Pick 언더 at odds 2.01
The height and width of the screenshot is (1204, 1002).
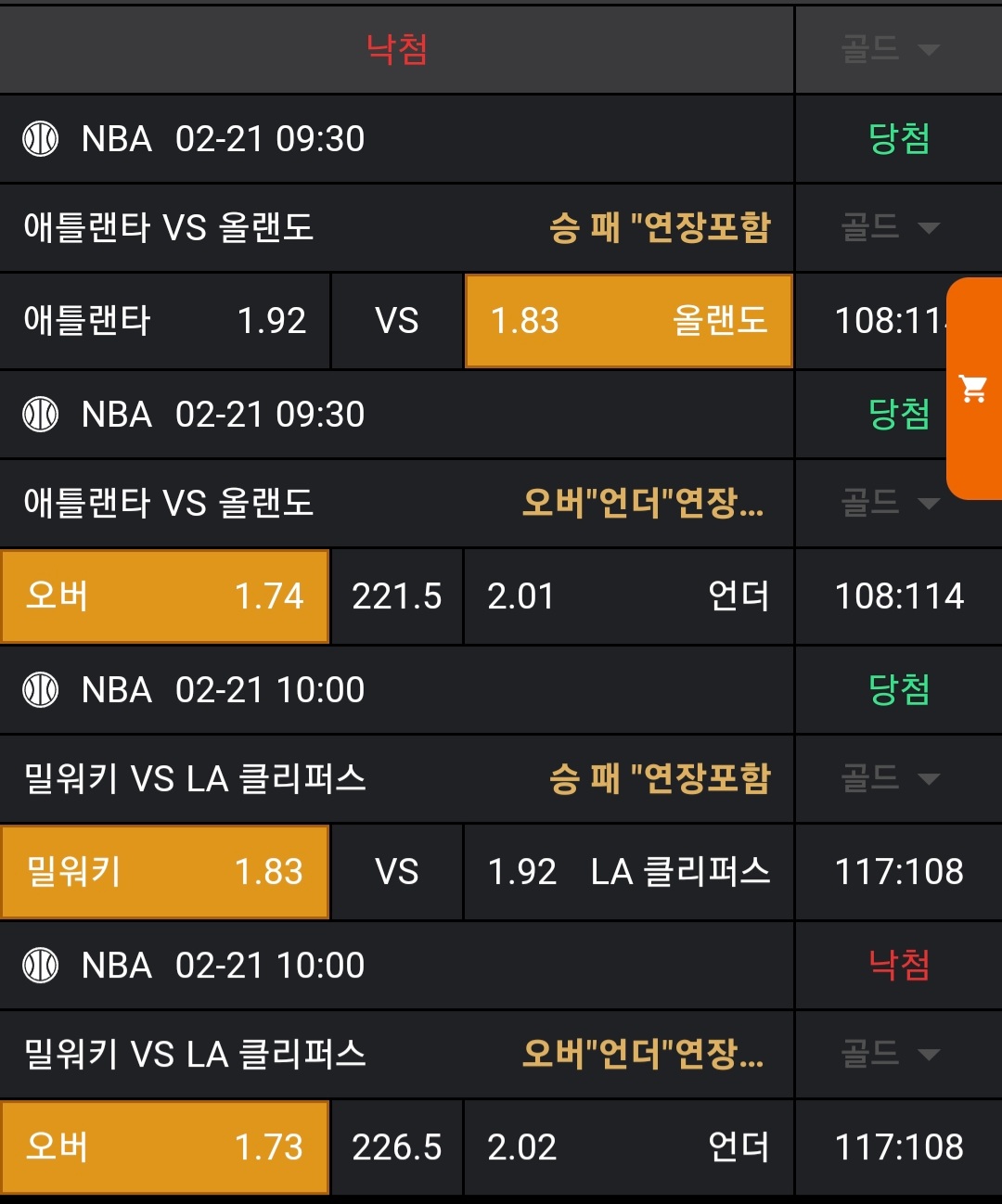point(628,596)
